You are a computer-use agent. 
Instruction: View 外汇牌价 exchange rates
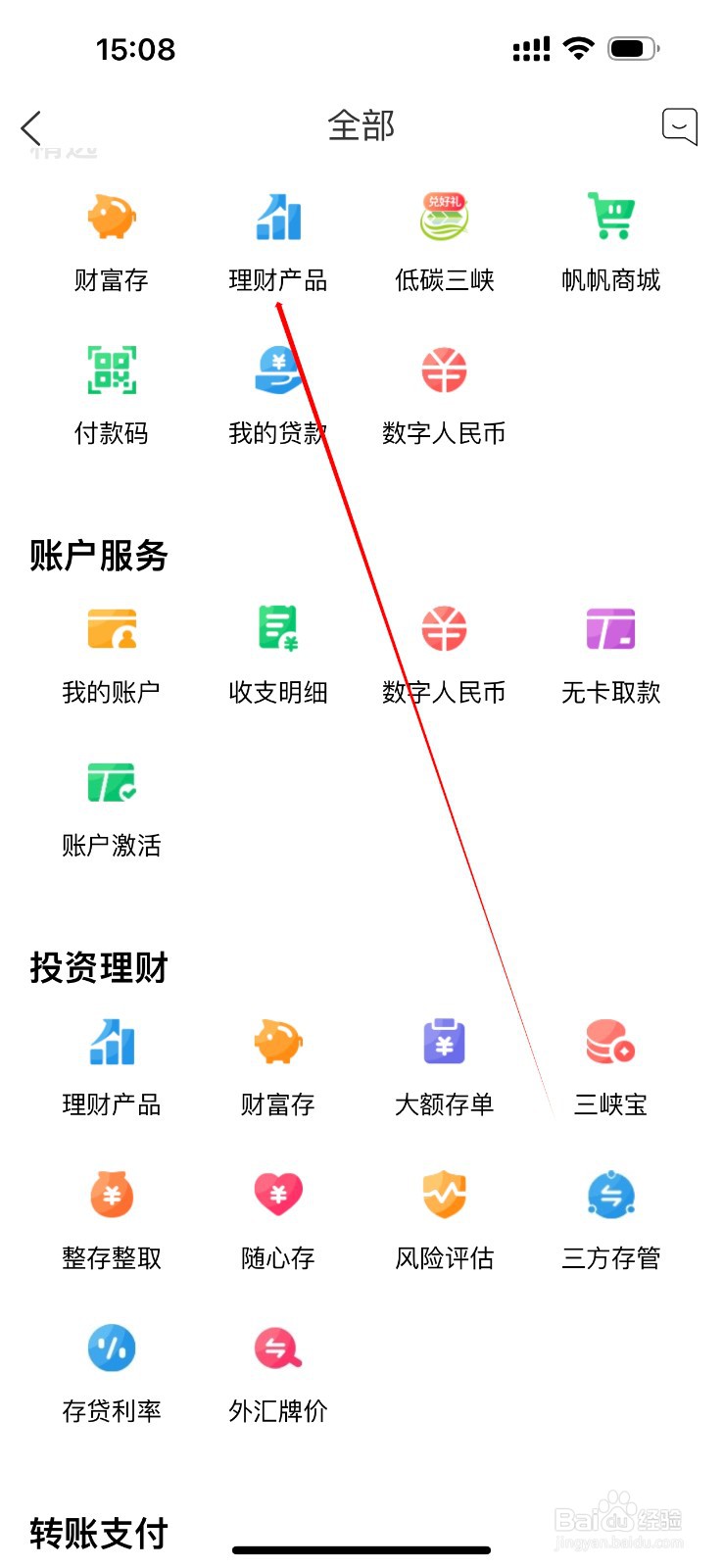pyautogui.click(x=277, y=1370)
